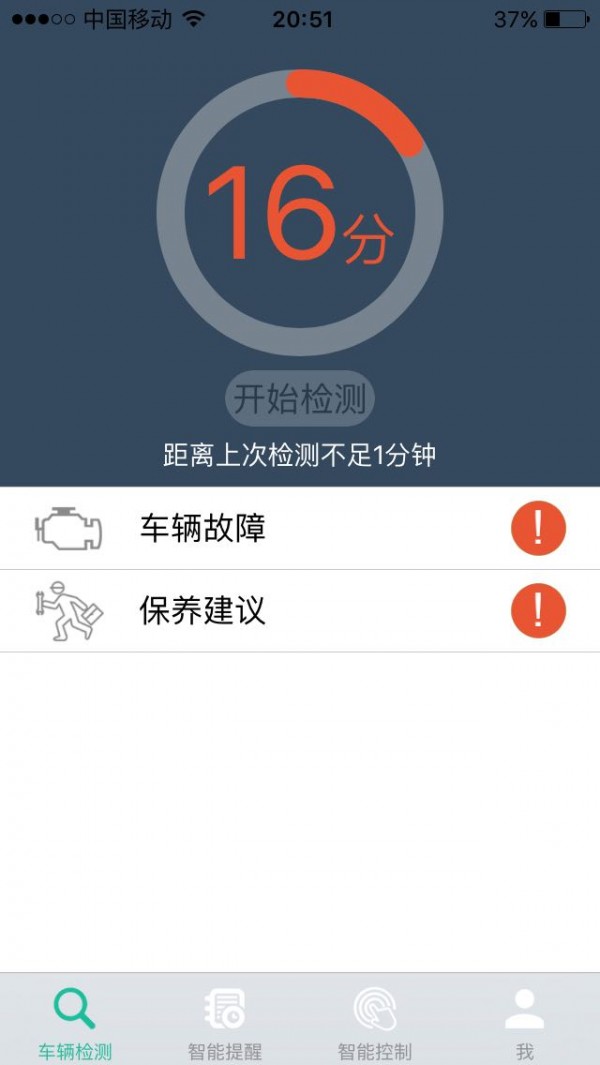600x1065 pixels.
Task: Open the 车辆故障 row
Action: (300, 528)
